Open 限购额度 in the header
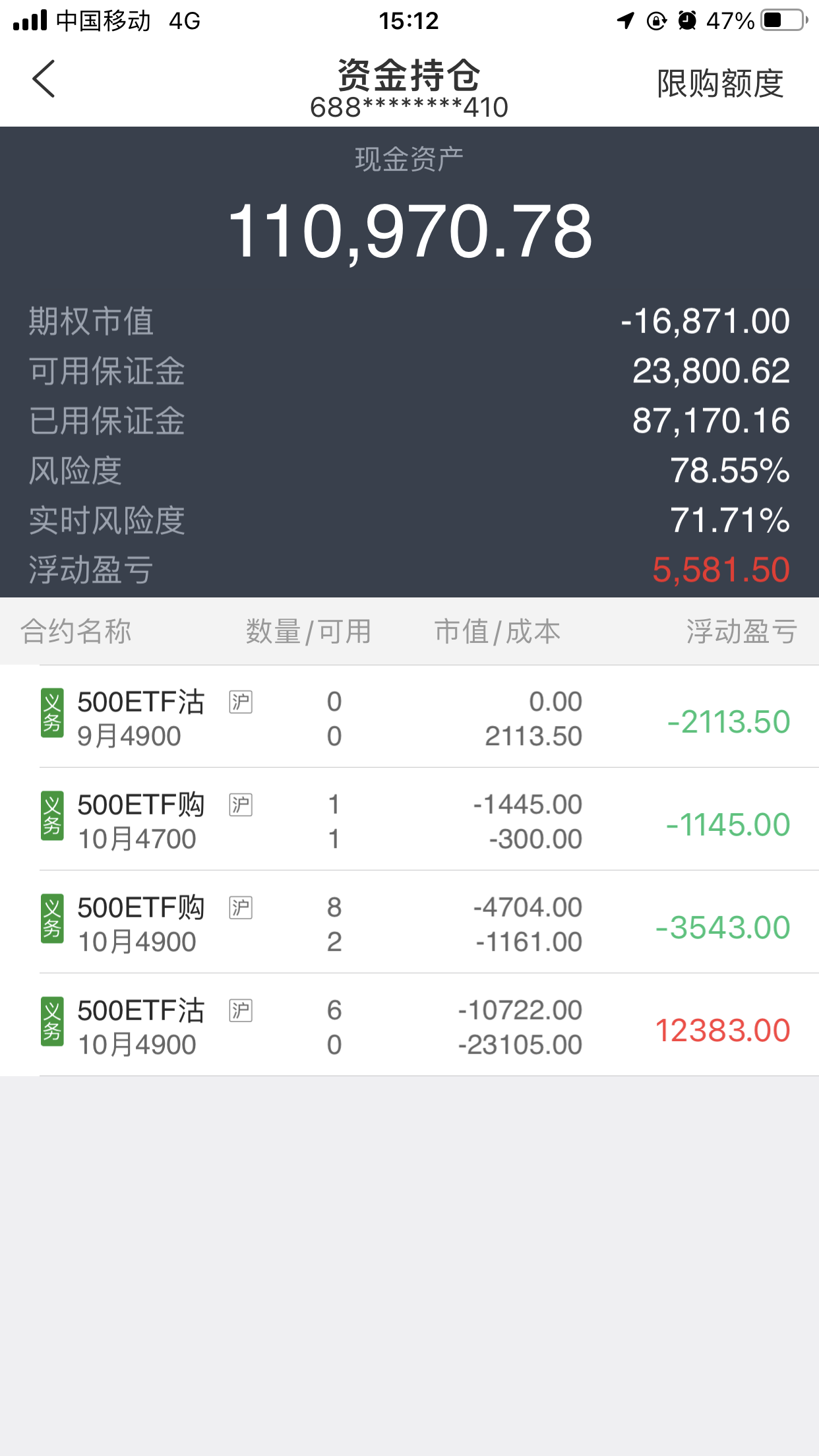This screenshot has width=819, height=1456. (720, 84)
